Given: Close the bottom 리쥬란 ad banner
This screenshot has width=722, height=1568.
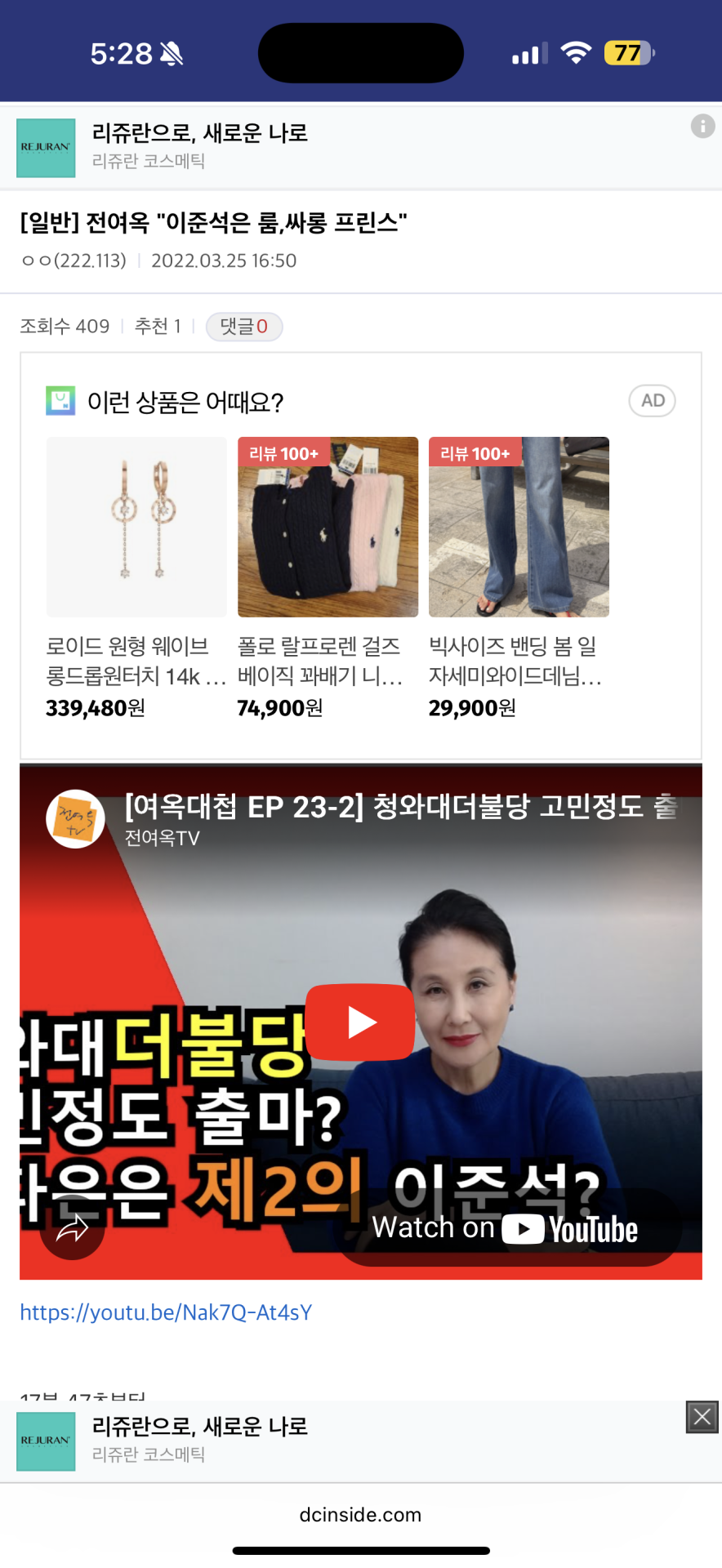Looking at the screenshot, I should [702, 1417].
